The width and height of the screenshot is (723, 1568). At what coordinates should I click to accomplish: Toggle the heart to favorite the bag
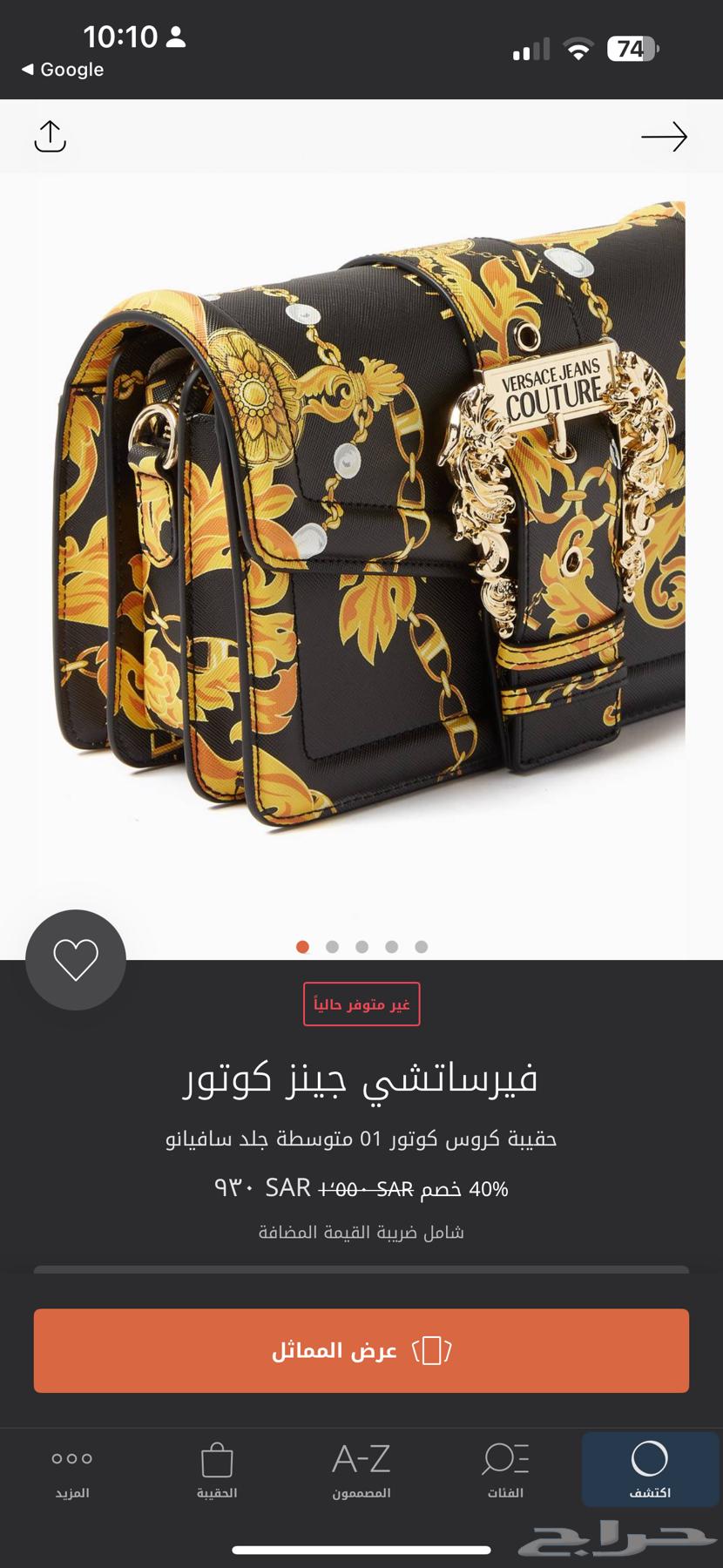point(76,959)
